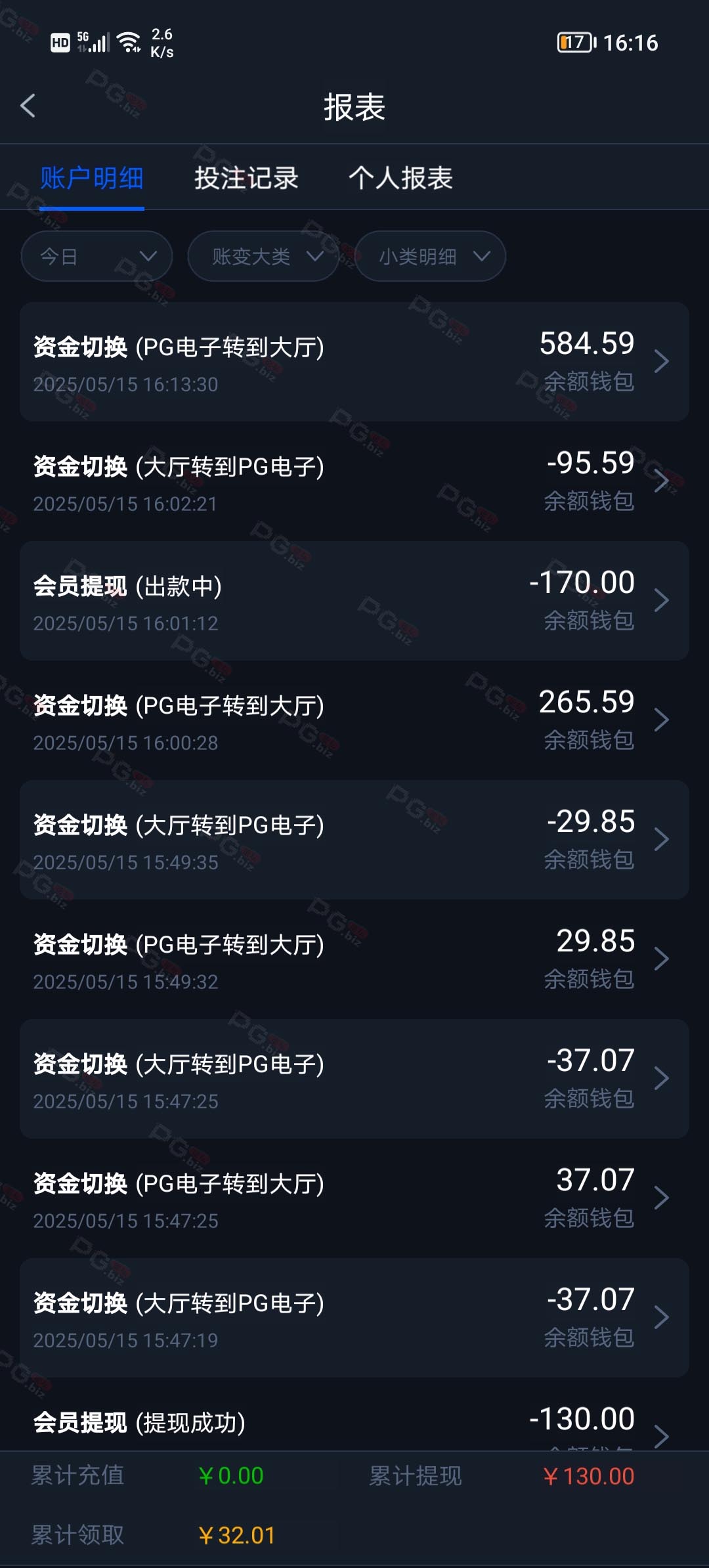Image resolution: width=709 pixels, height=1568 pixels.
Task: Open the -37.07 transfer record at 15:47:19
Action: coord(354,1318)
